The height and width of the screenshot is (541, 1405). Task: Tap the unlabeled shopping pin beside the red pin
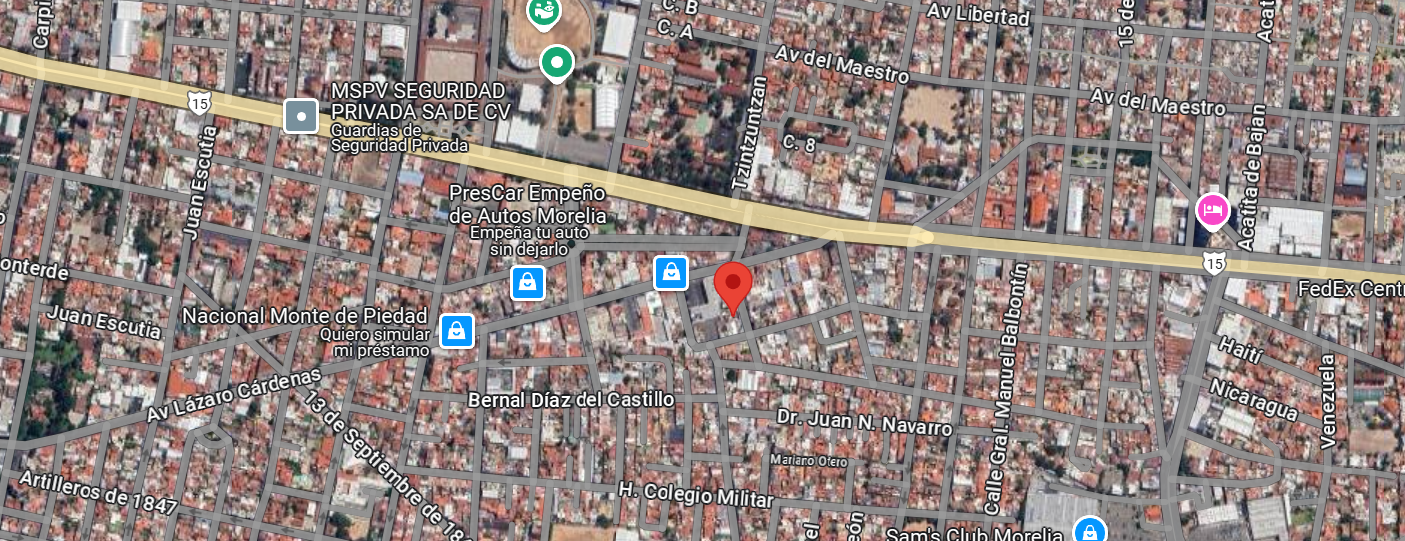[x=671, y=272]
